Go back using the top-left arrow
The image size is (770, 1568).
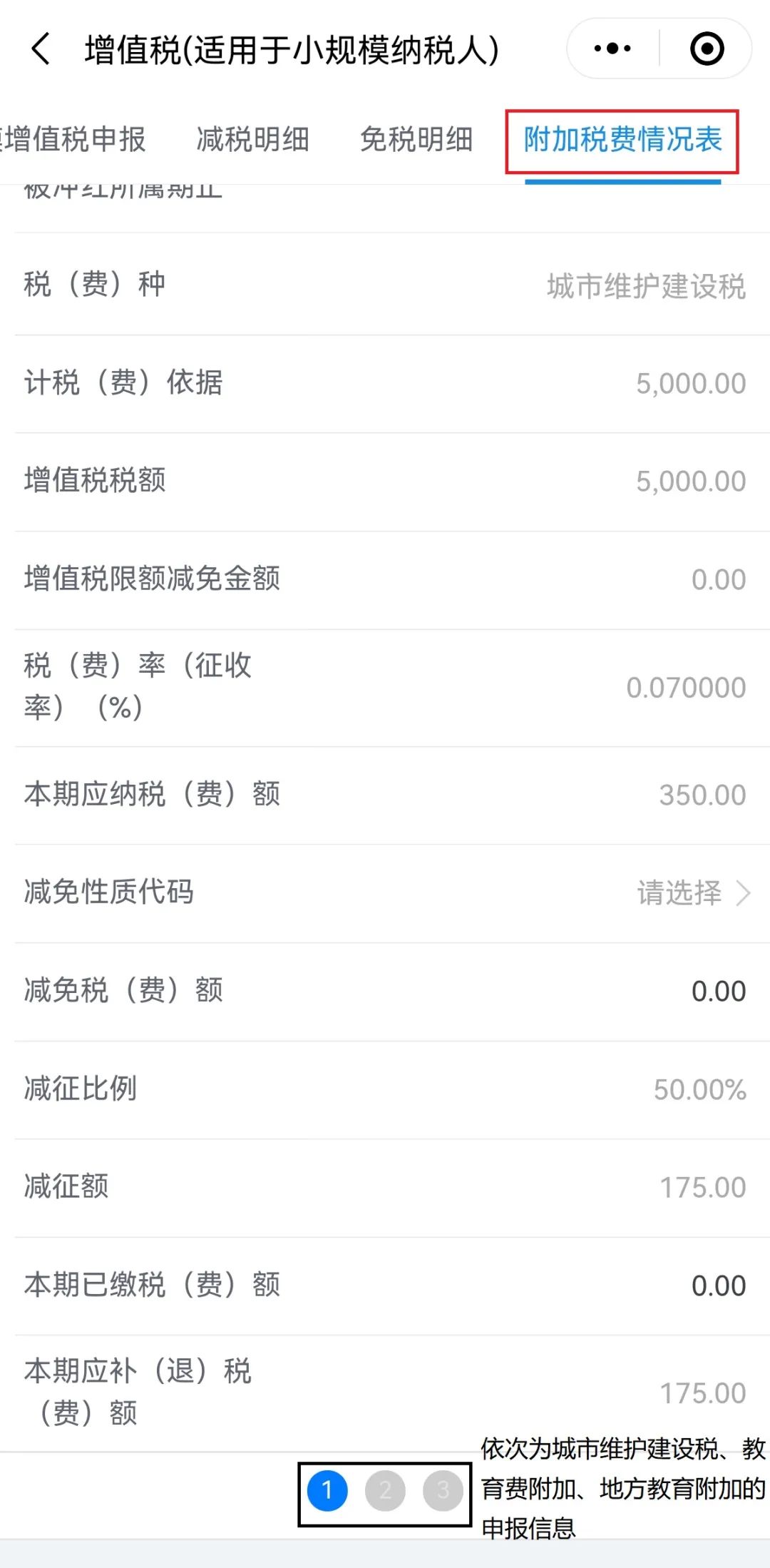[x=41, y=49]
